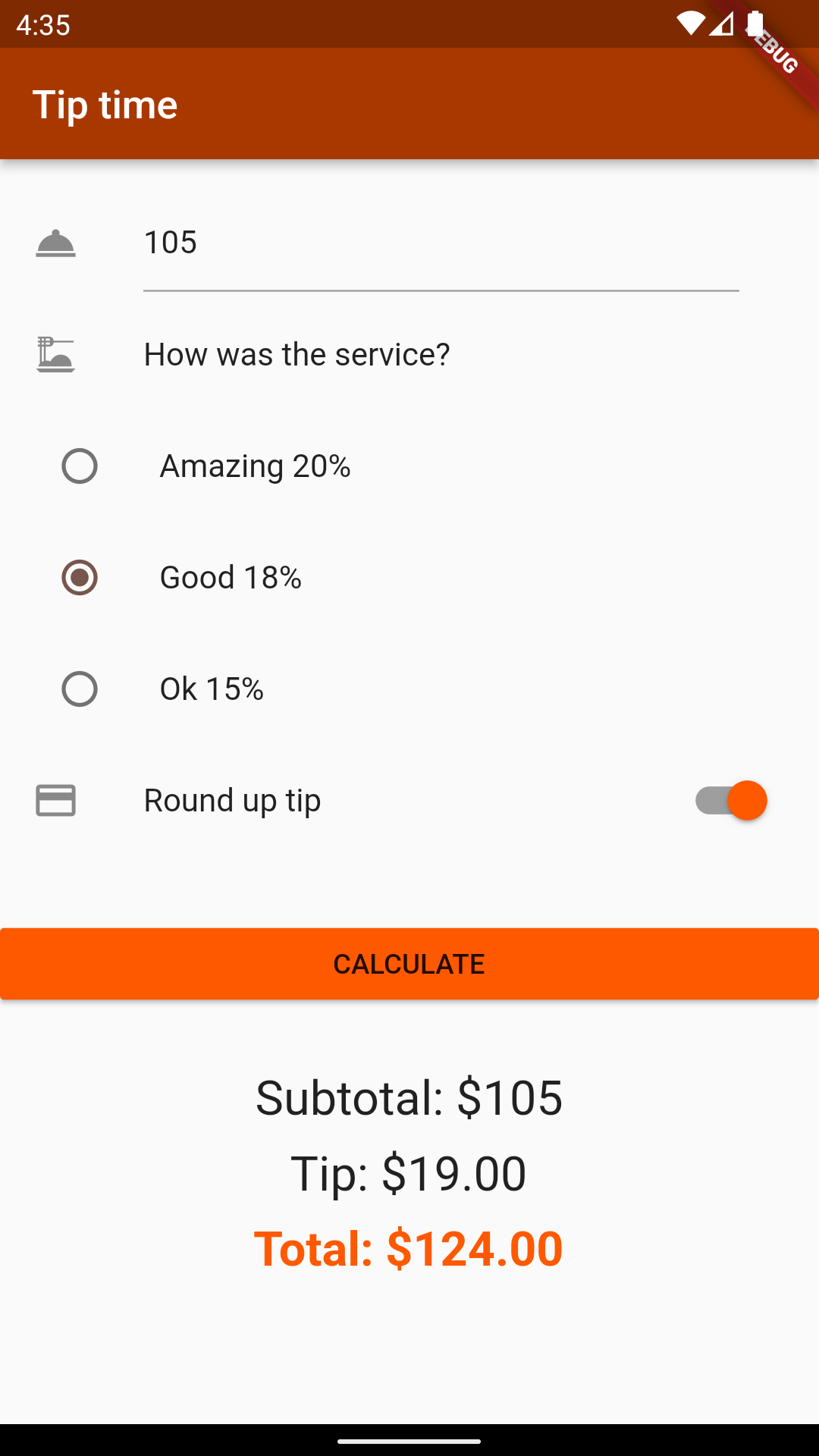The image size is (819, 1456).
Task: Tap the bill amount field showing 105
Action: (x=441, y=244)
